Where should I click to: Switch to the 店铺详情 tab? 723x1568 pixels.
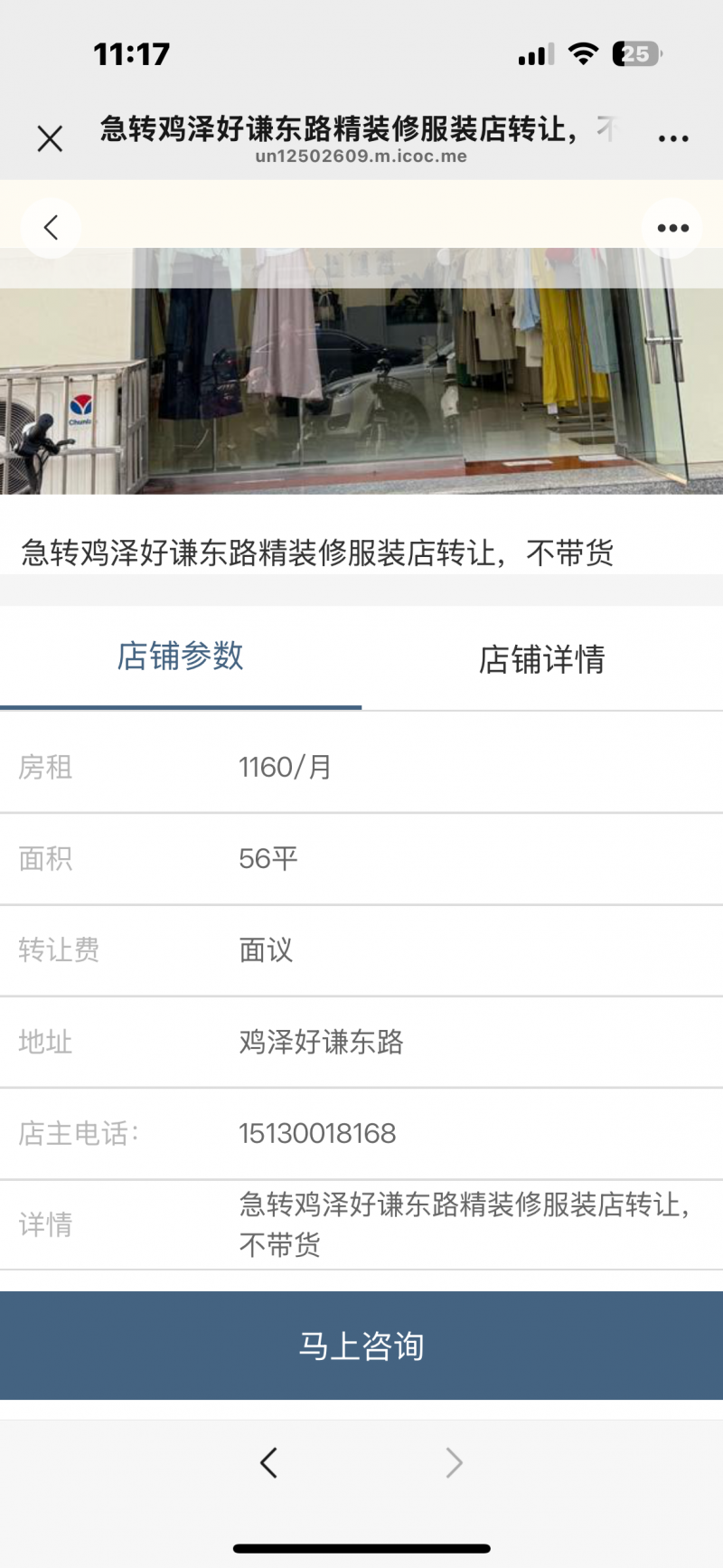click(x=541, y=659)
